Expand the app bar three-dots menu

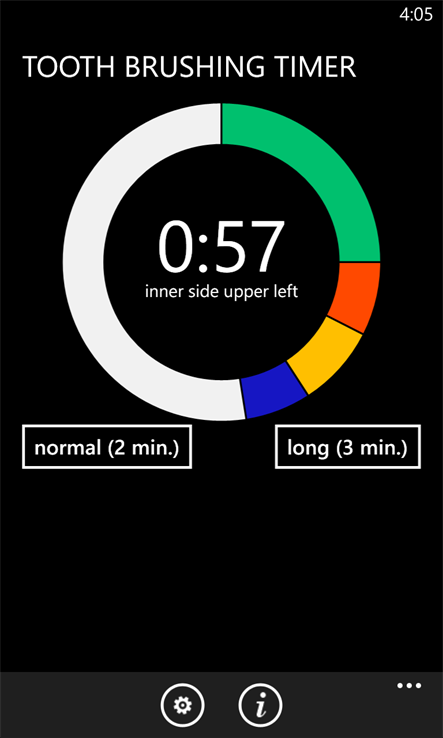[409, 686]
